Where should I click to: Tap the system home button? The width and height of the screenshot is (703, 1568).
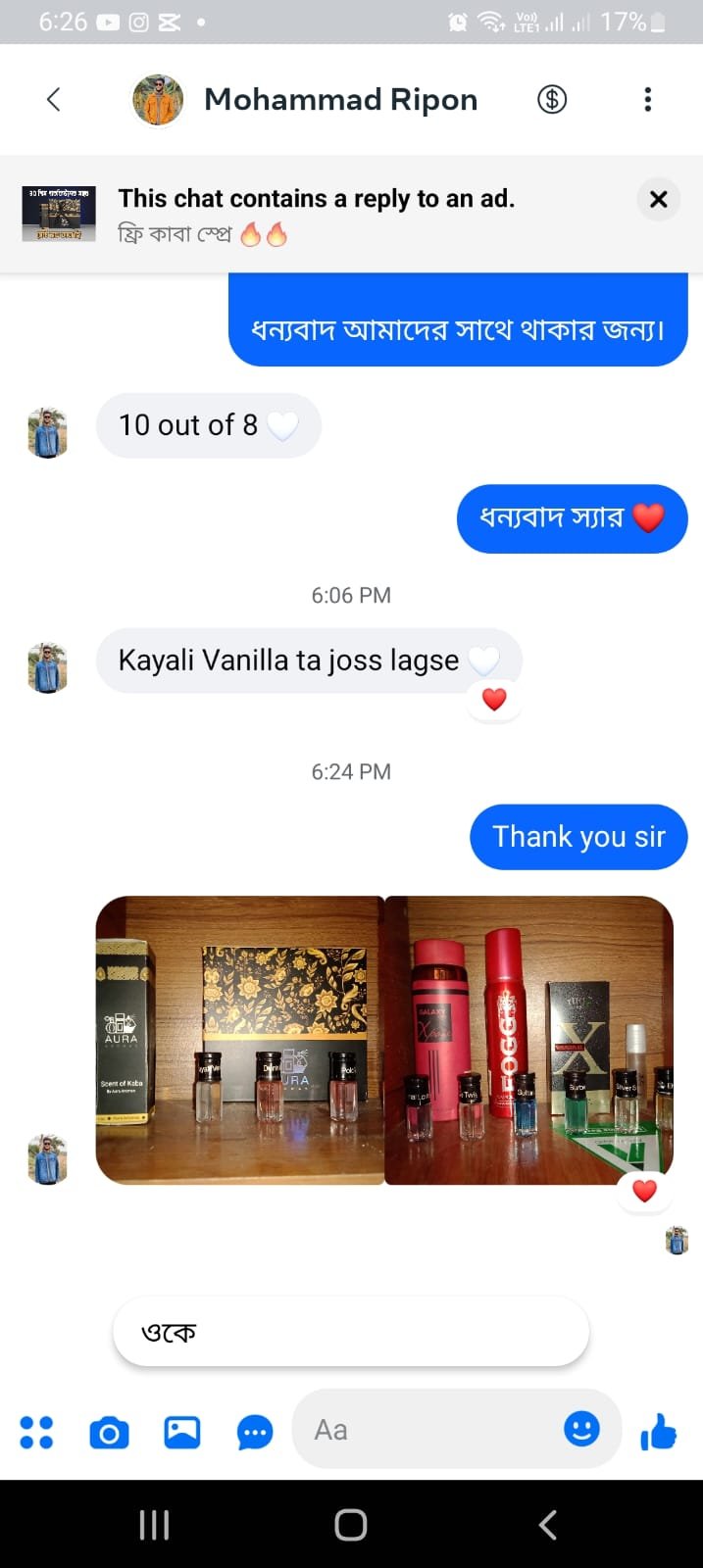(351, 1524)
